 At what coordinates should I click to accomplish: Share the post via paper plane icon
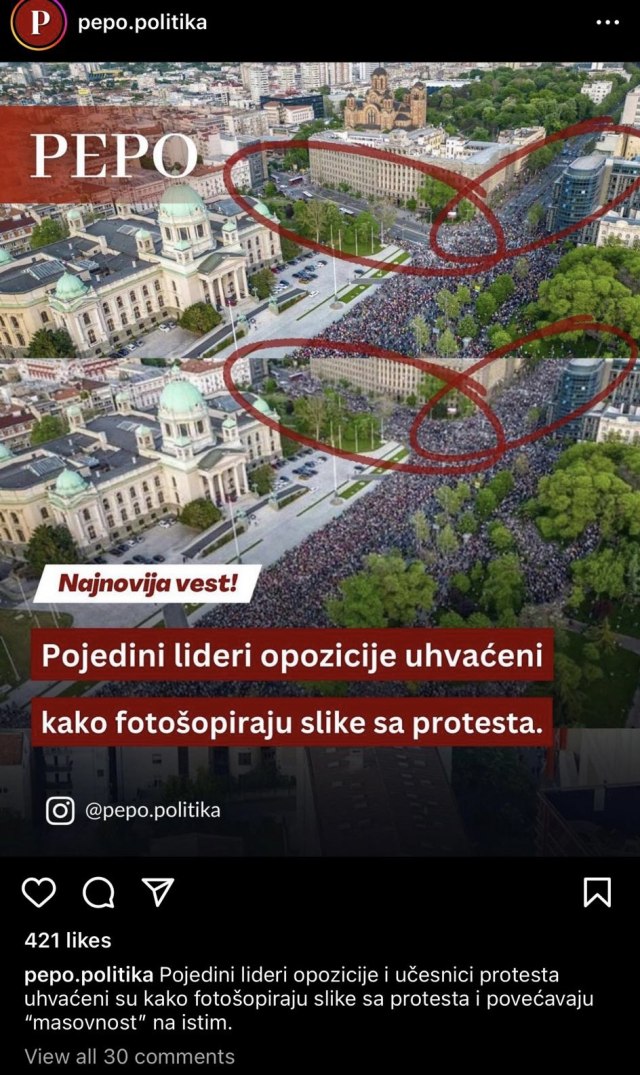(158, 891)
